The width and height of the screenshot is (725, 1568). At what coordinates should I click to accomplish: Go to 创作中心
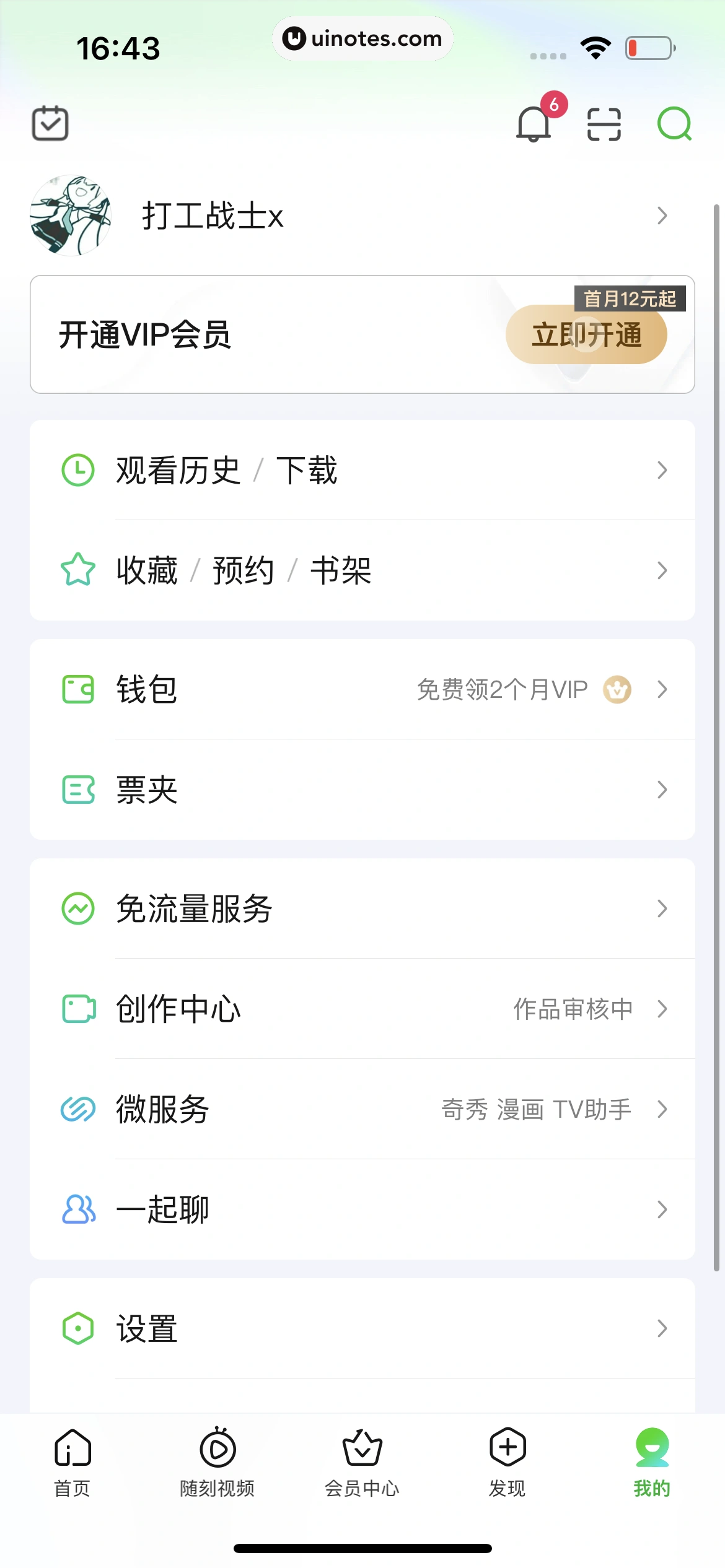(x=362, y=1009)
